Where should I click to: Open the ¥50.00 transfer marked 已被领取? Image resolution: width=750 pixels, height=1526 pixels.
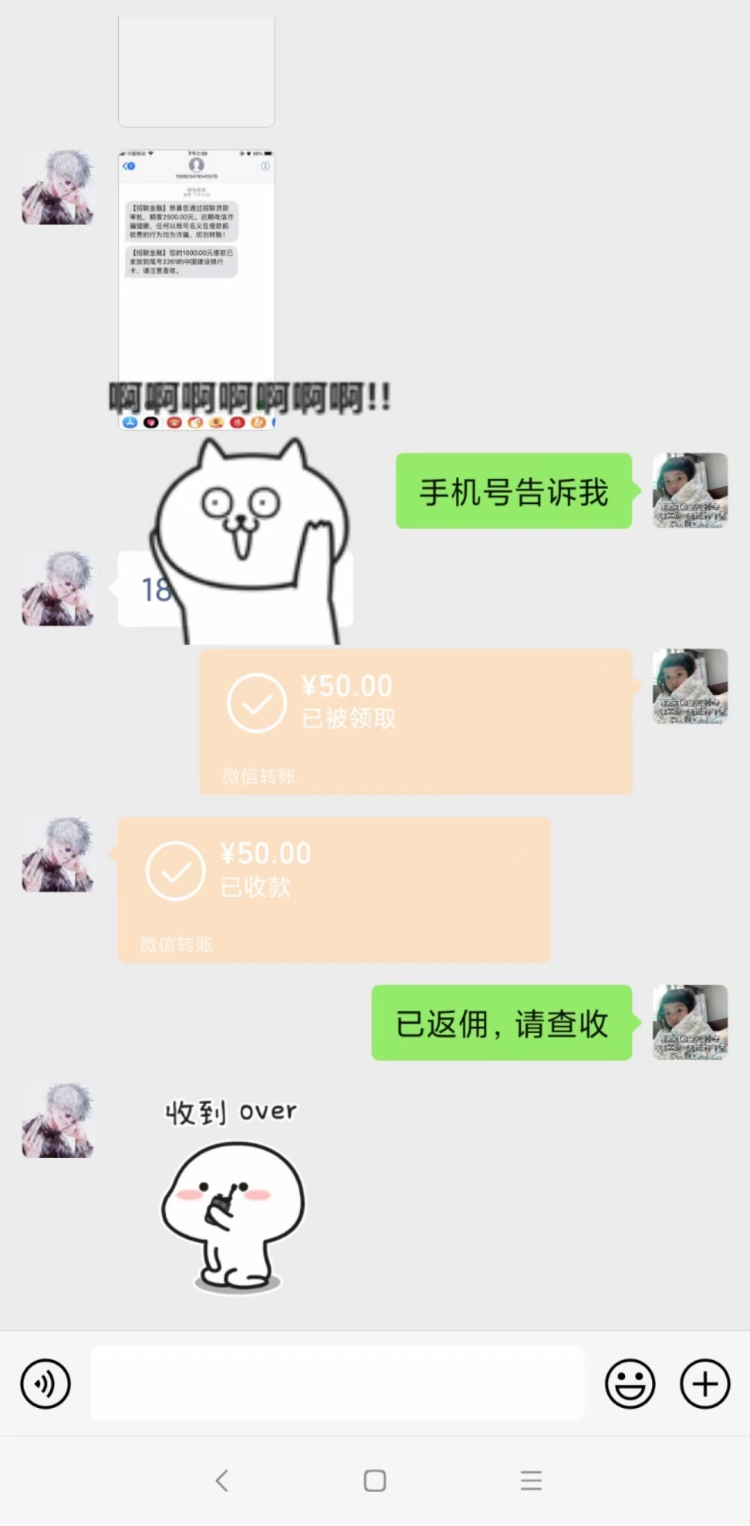coord(415,720)
